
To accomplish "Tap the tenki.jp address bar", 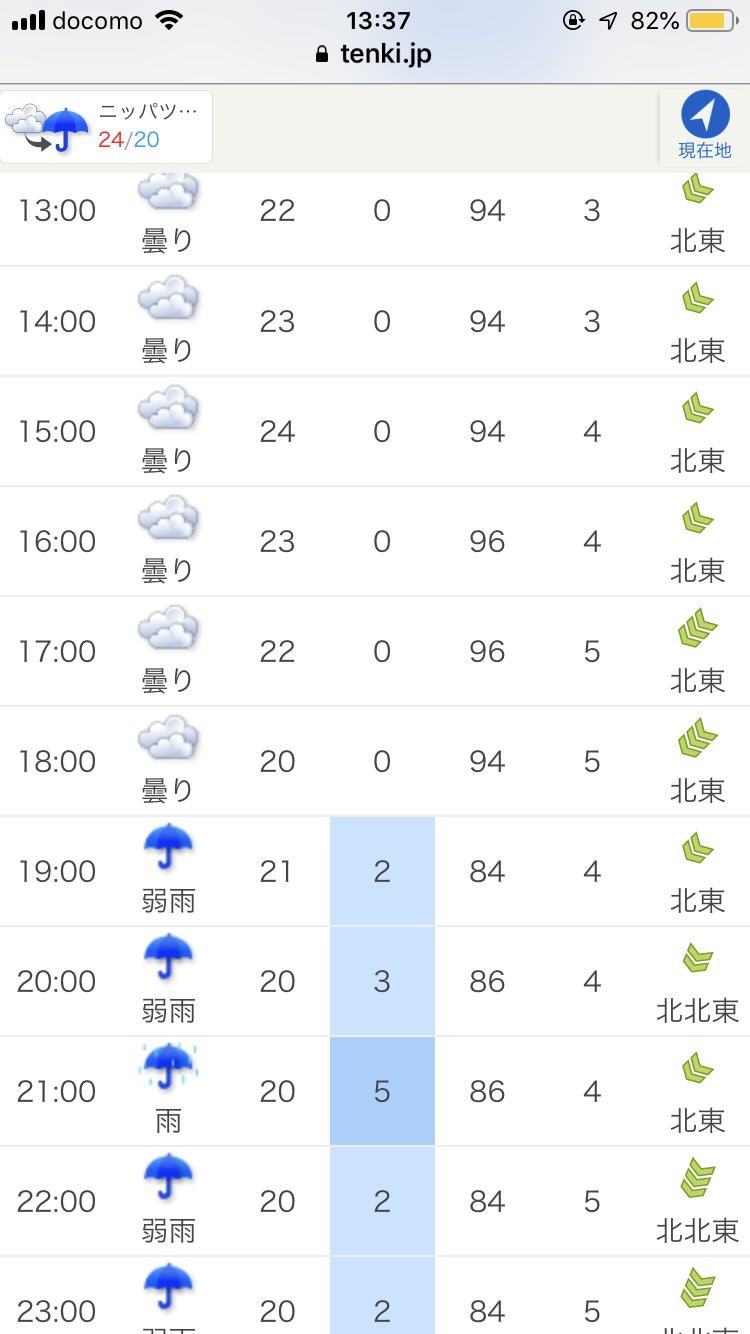I will pyautogui.click(x=375, y=54).
